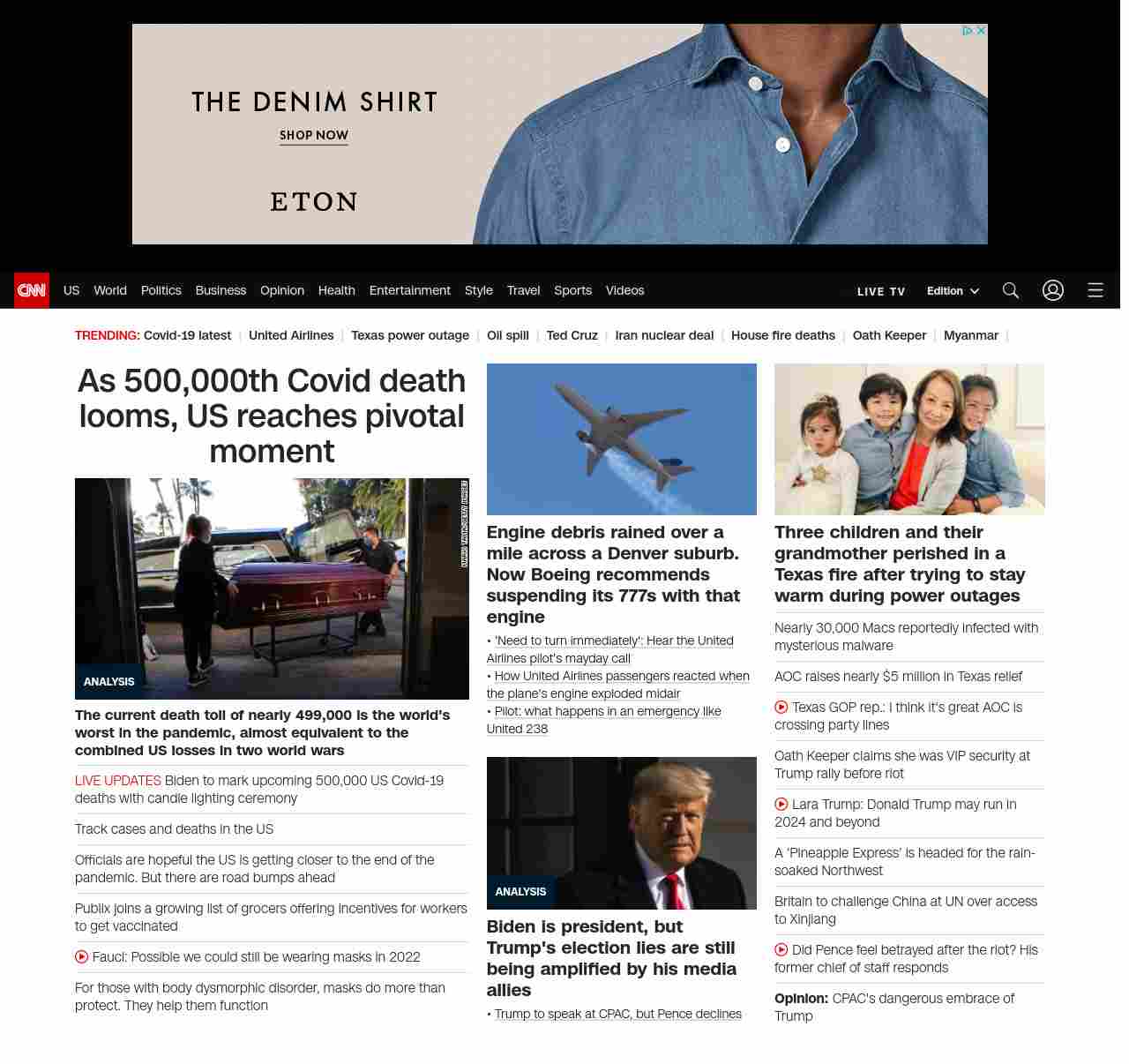Open trending topic Texas power outage
Viewport: 1129px width, 1064px height.
pyautogui.click(x=410, y=335)
